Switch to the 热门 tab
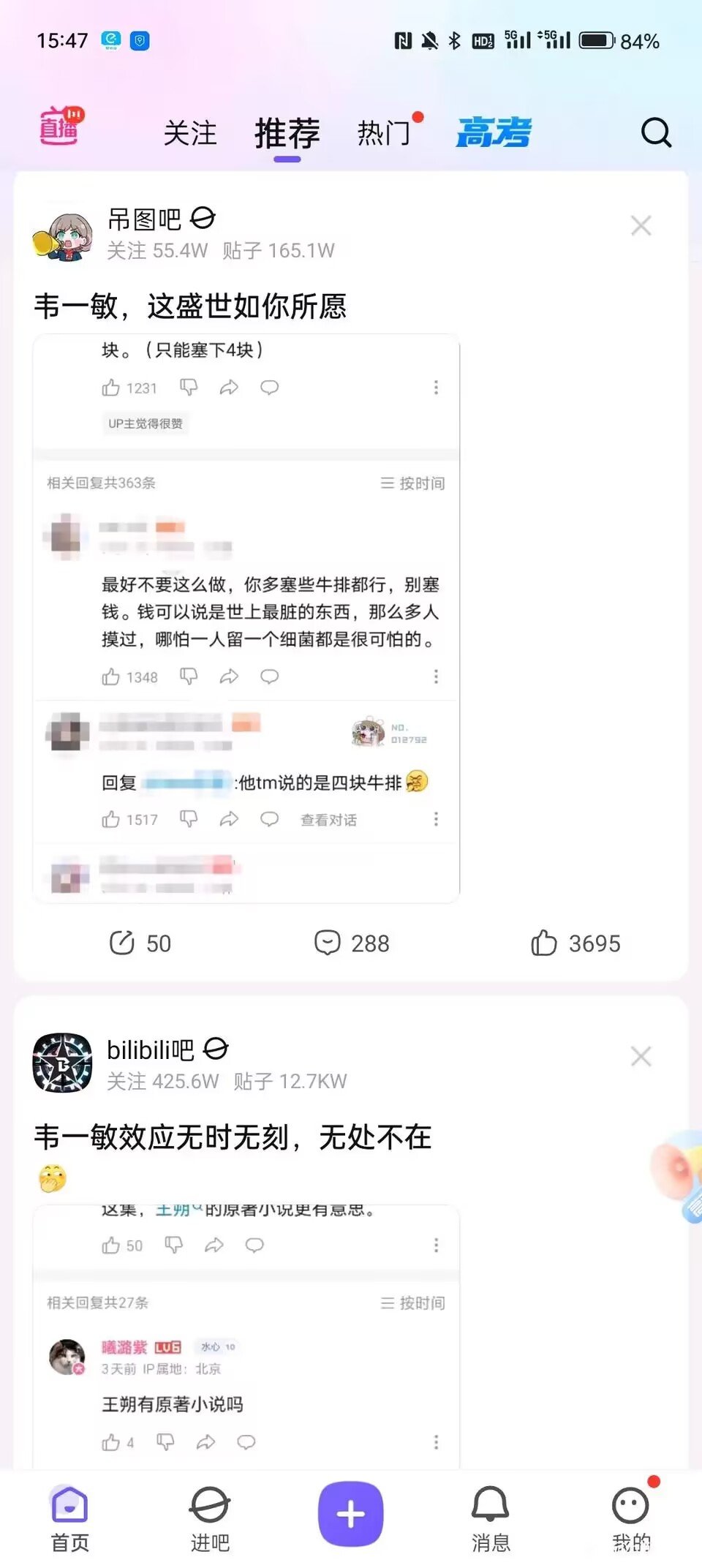702x1568 pixels. click(384, 134)
